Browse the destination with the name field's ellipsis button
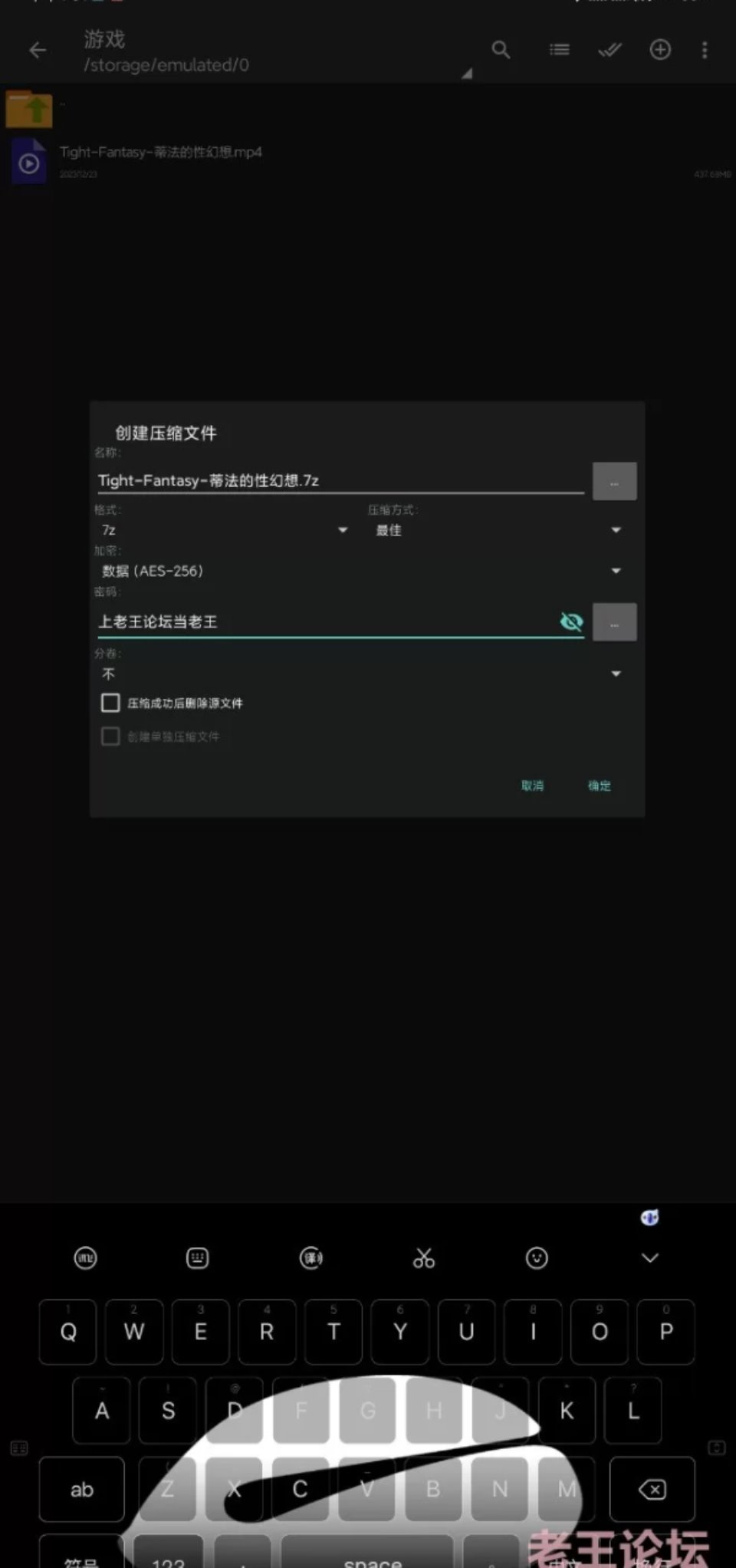Image resolution: width=736 pixels, height=1568 pixels. pos(614,482)
